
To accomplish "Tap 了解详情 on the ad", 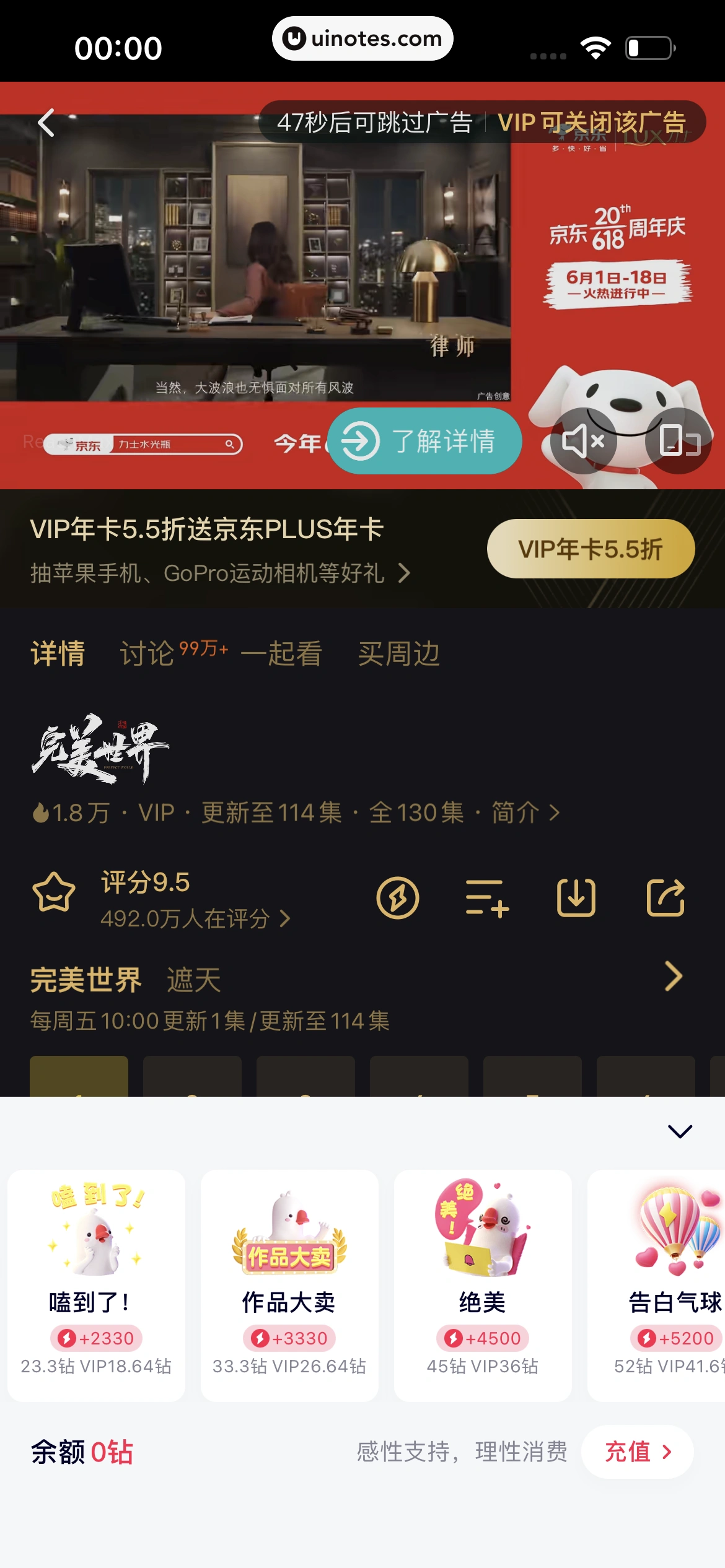I will tap(425, 442).
